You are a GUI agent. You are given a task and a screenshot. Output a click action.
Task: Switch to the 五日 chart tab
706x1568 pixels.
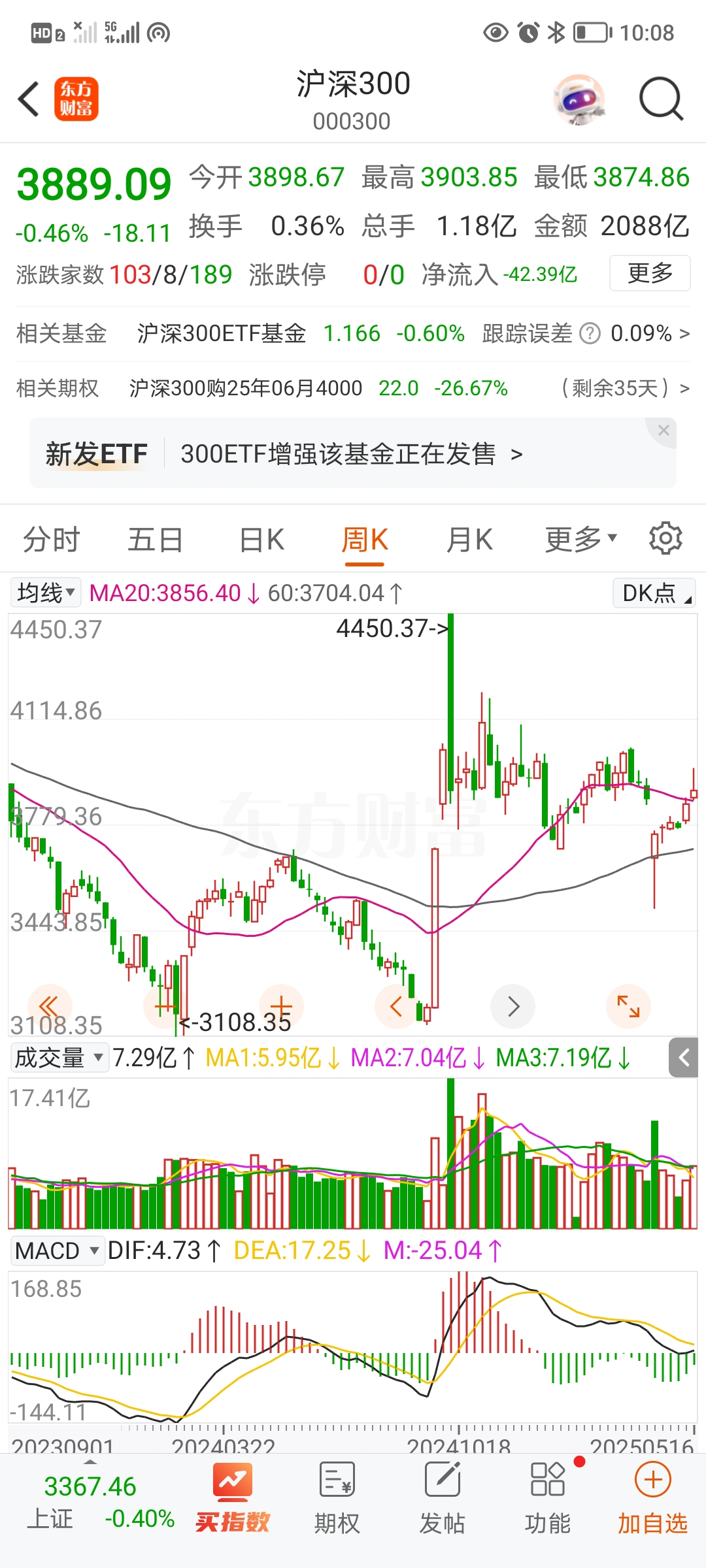pyautogui.click(x=155, y=540)
